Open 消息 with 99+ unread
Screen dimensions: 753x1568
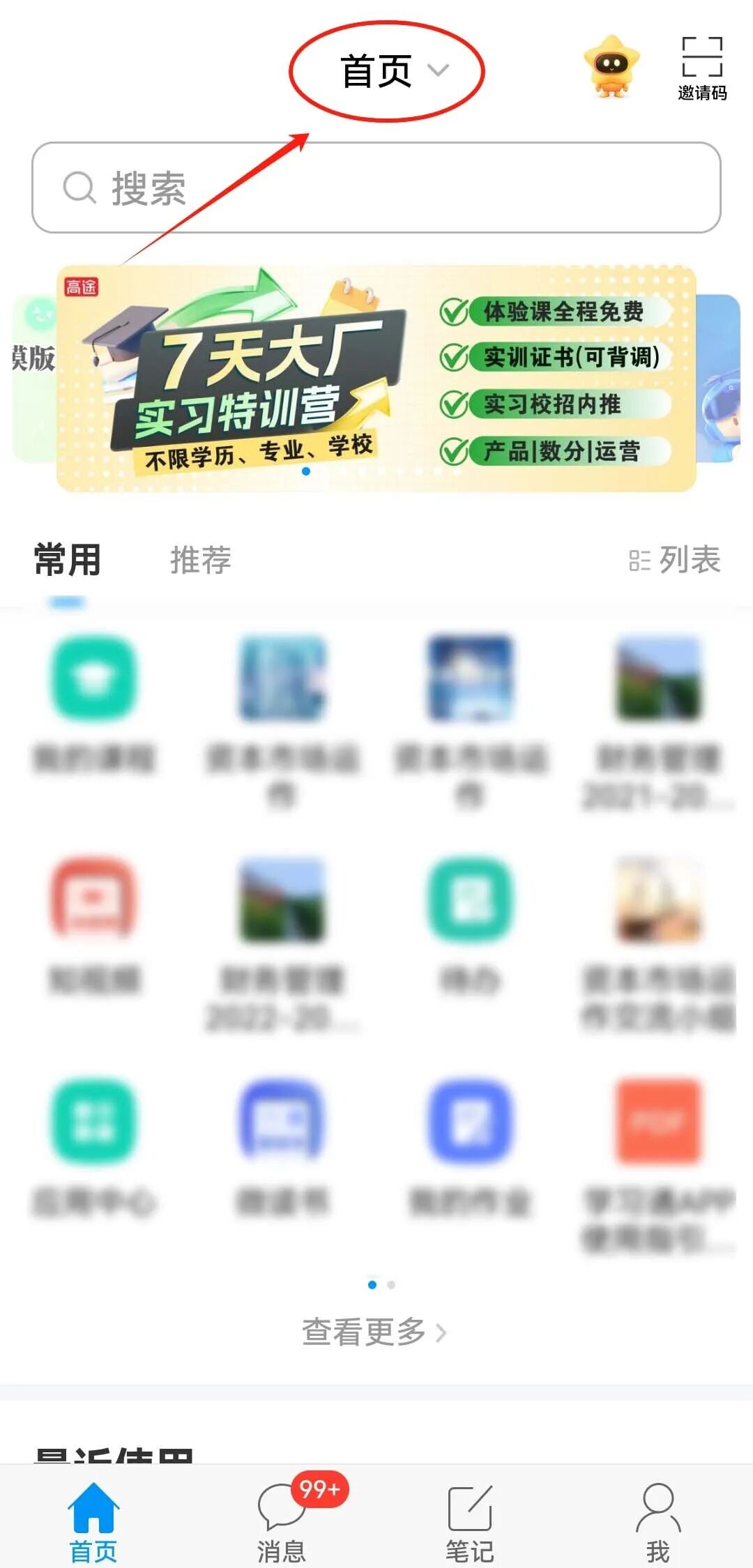click(x=282, y=1521)
